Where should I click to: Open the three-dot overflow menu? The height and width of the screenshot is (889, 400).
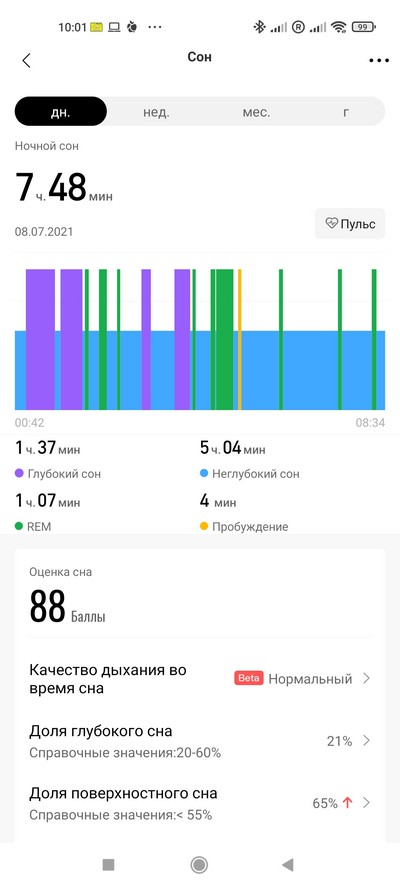point(378,61)
